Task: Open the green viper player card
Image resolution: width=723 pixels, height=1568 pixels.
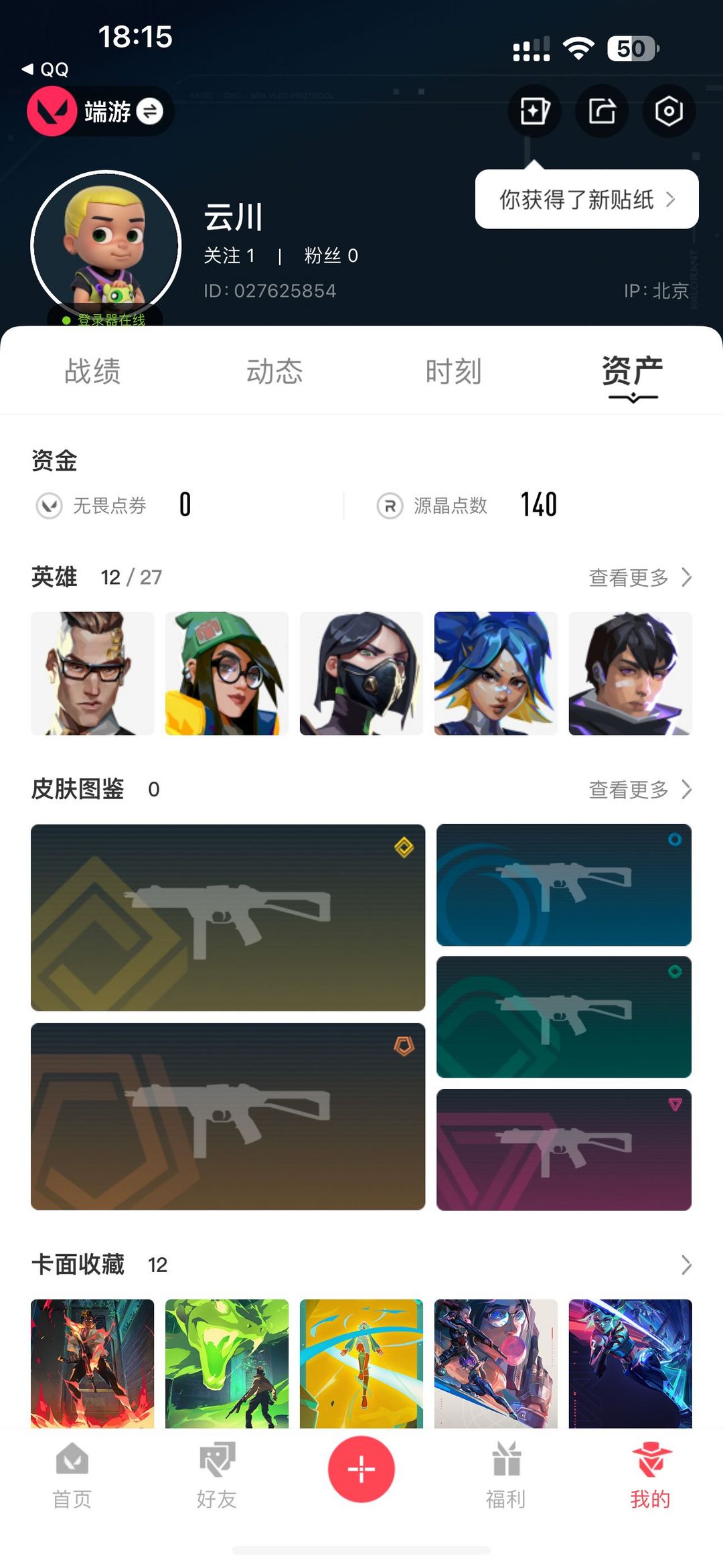Action: click(227, 1363)
